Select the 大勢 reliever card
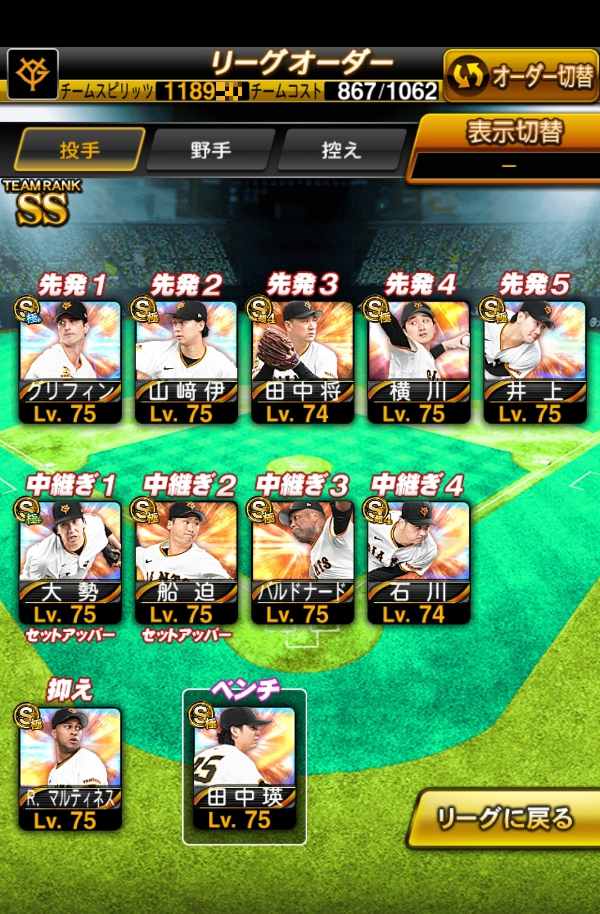The width and height of the screenshot is (600, 914). click(70, 562)
